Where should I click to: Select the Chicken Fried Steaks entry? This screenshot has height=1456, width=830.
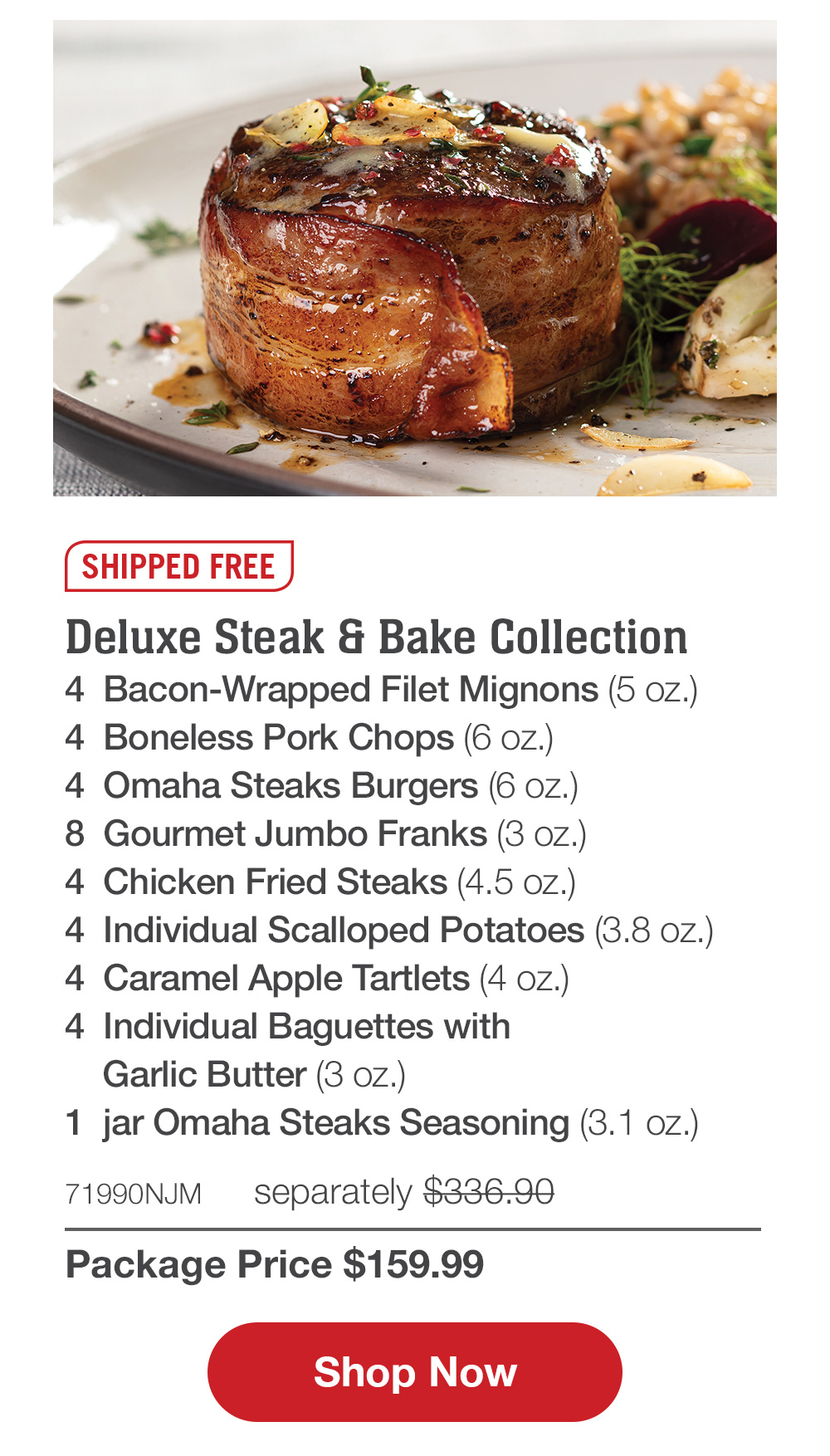point(322,881)
